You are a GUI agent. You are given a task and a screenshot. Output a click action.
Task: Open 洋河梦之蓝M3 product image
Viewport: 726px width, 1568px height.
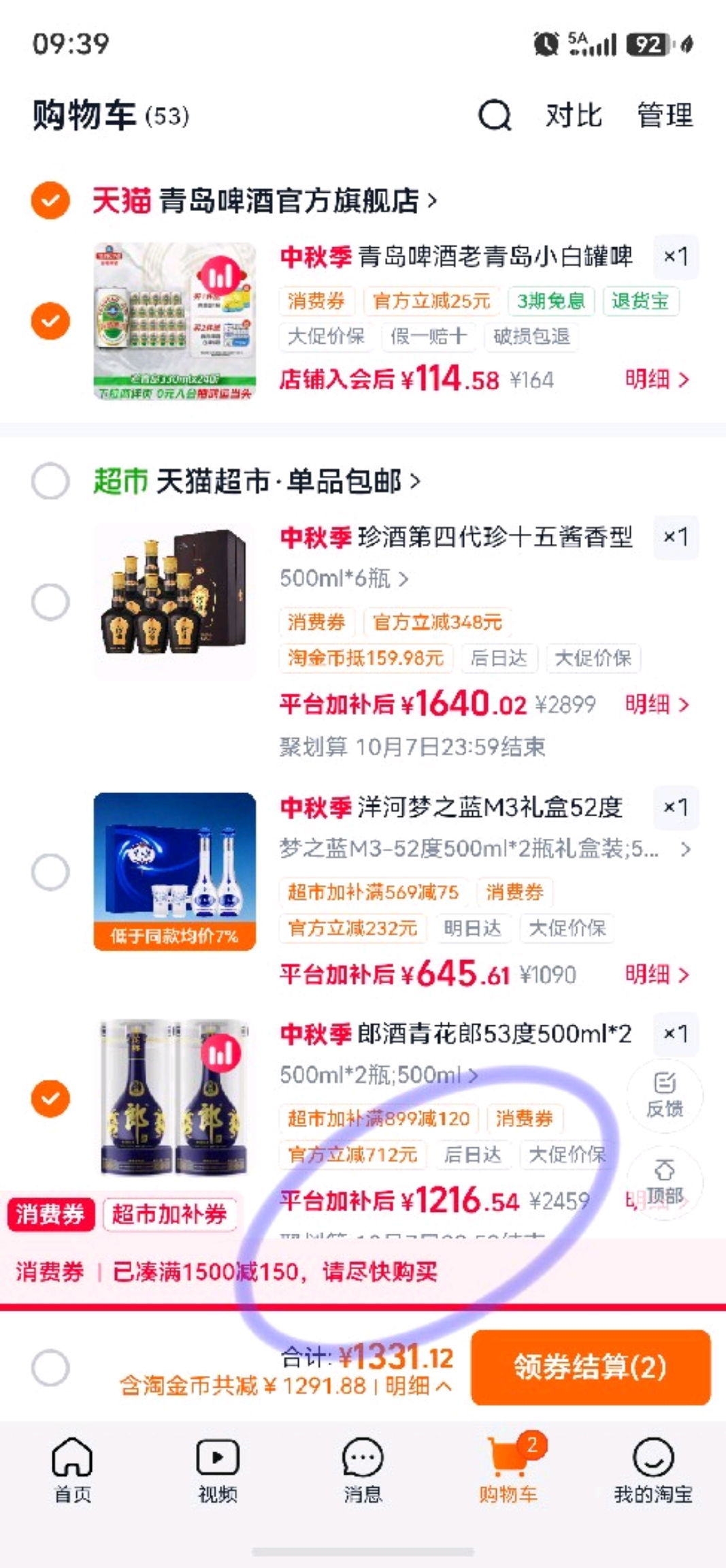pos(175,871)
